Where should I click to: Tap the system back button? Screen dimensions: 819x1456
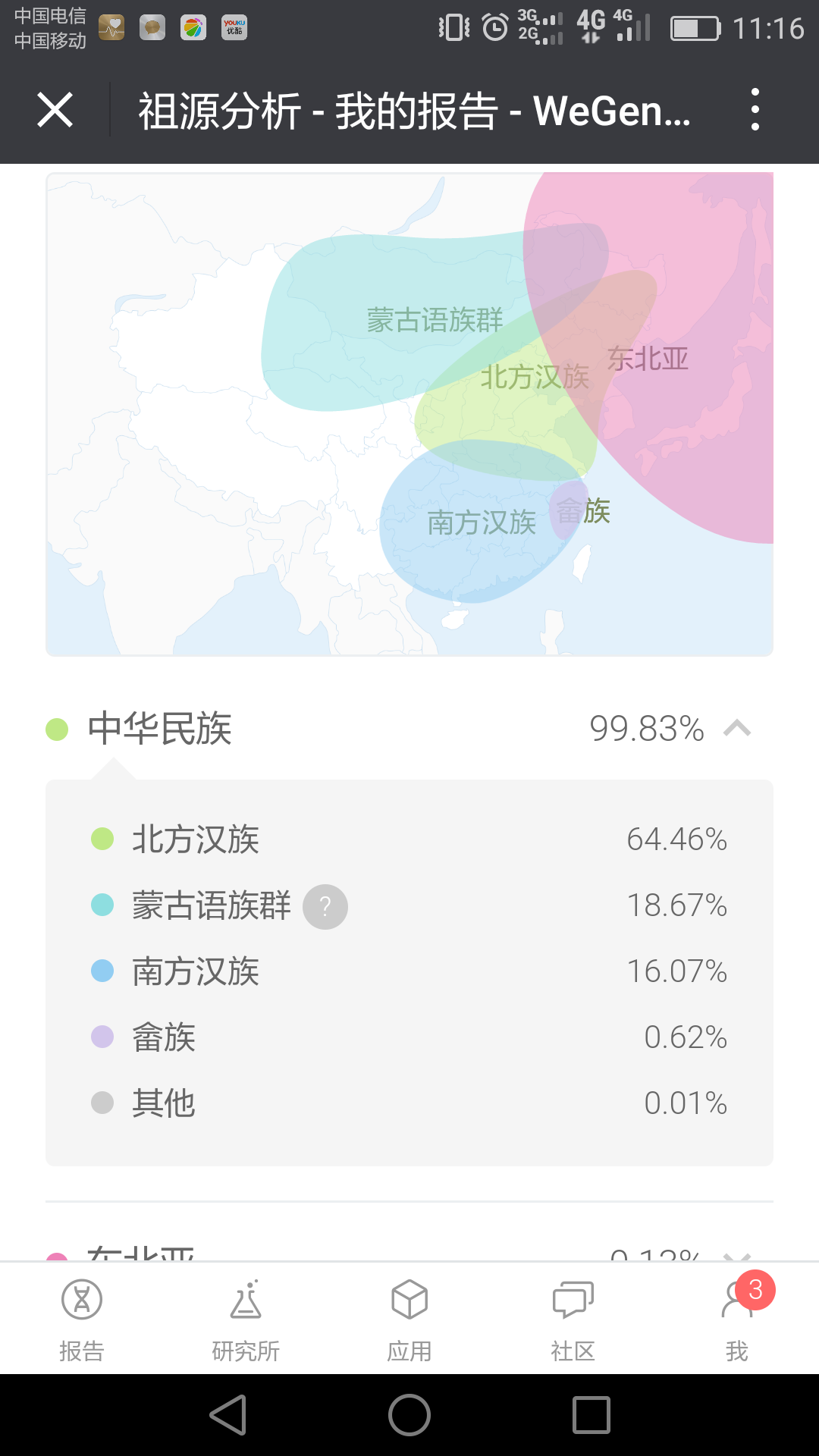point(228,1415)
